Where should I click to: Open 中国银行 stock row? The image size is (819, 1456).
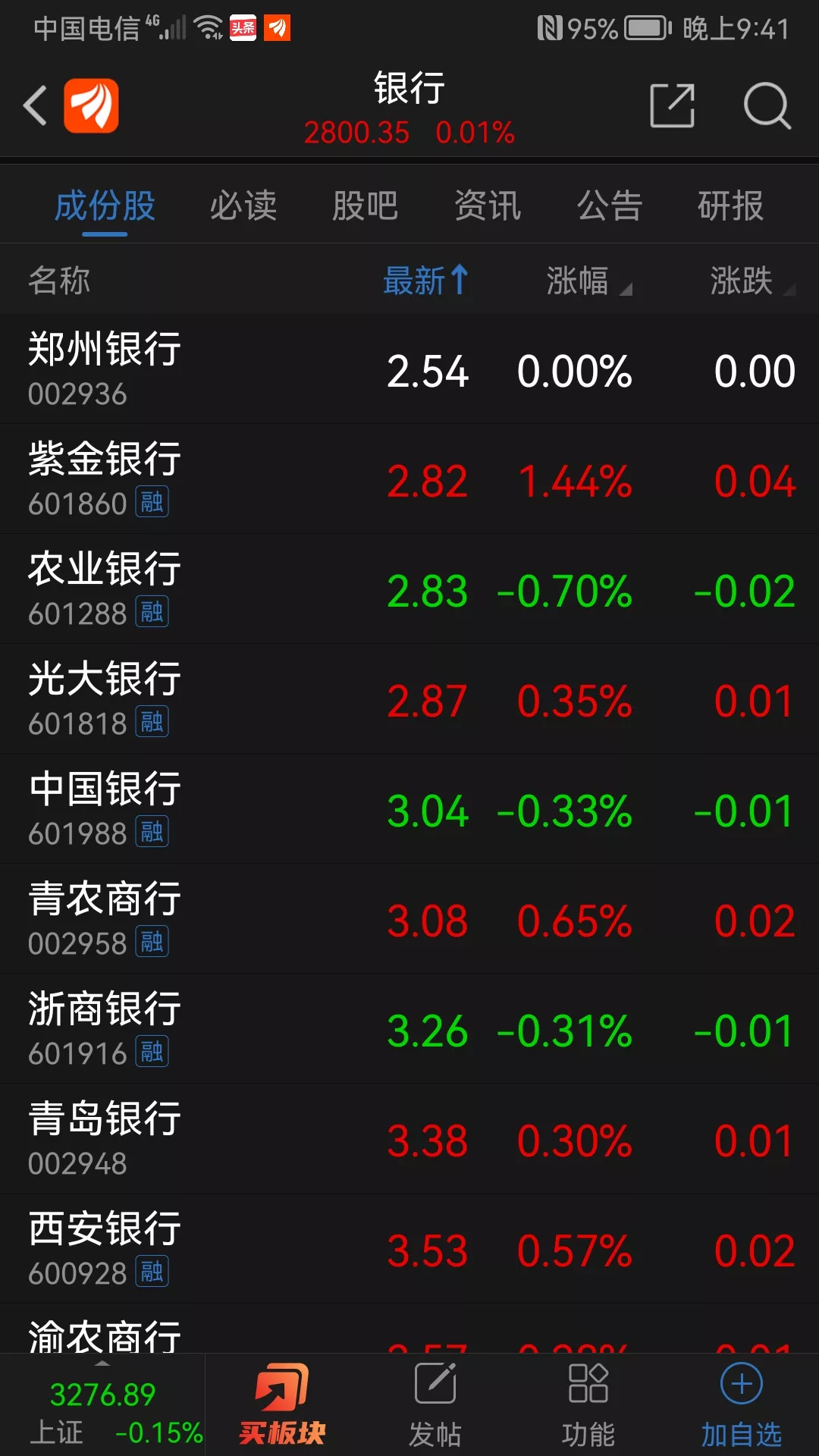[x=409, y=809]
